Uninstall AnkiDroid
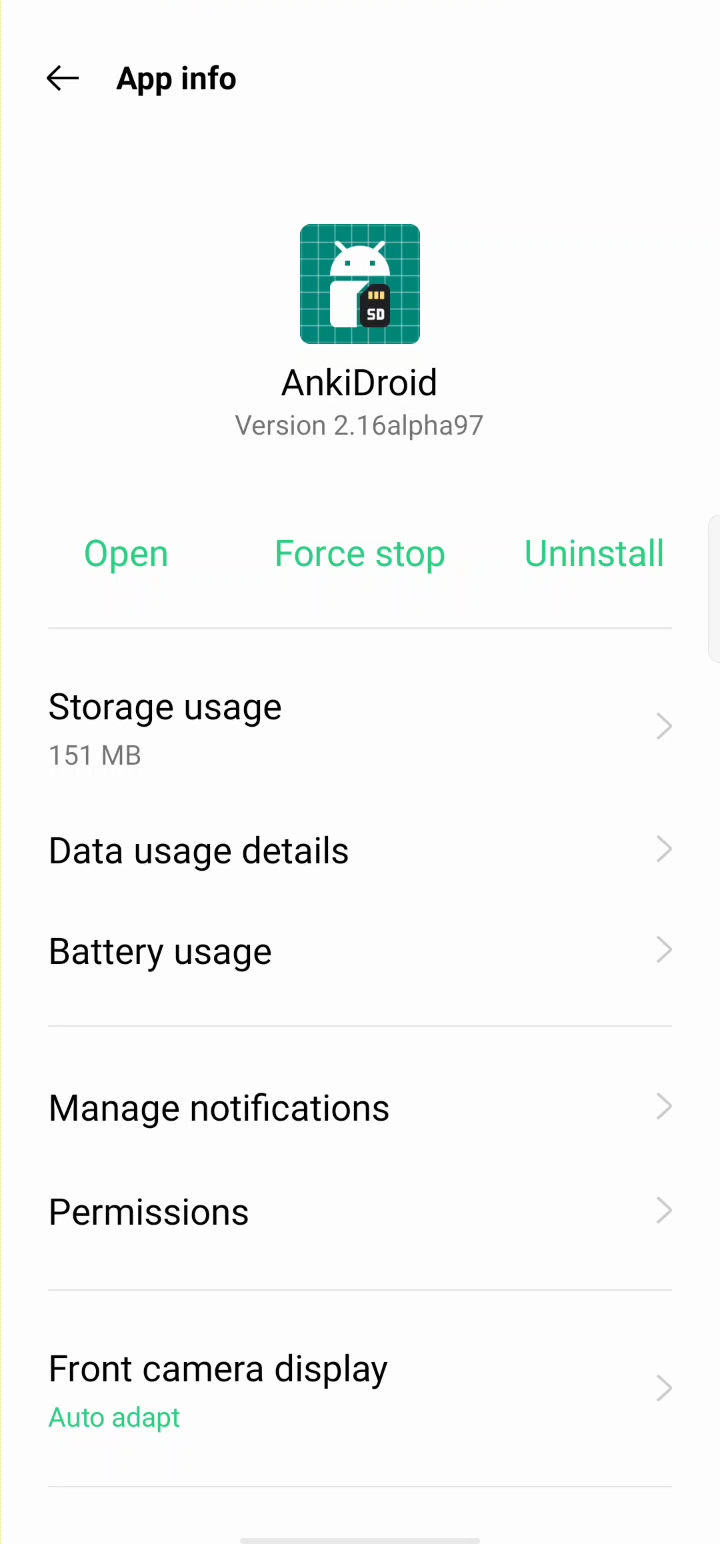720x1544 pixels. coord(594,553)
